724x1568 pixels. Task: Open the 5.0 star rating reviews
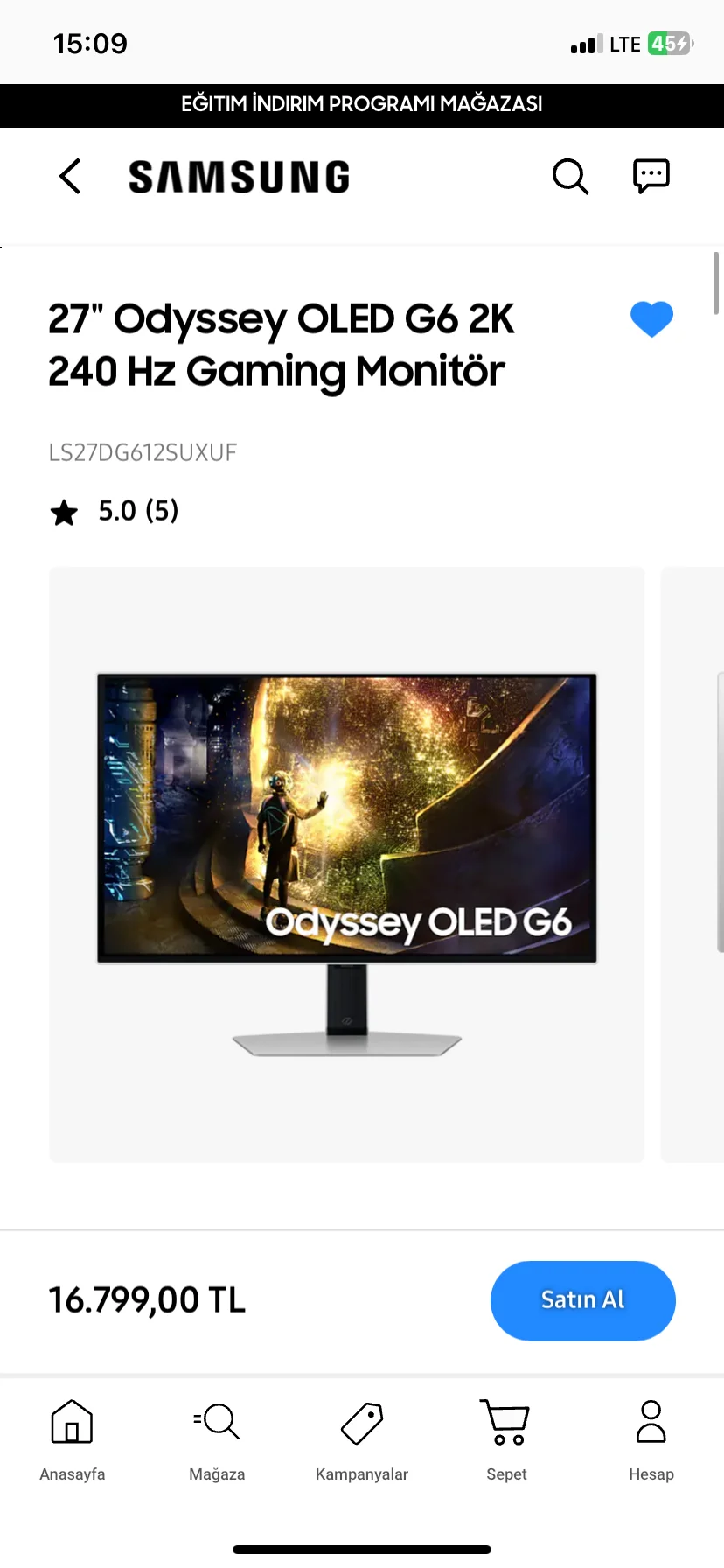pos(115,511)
